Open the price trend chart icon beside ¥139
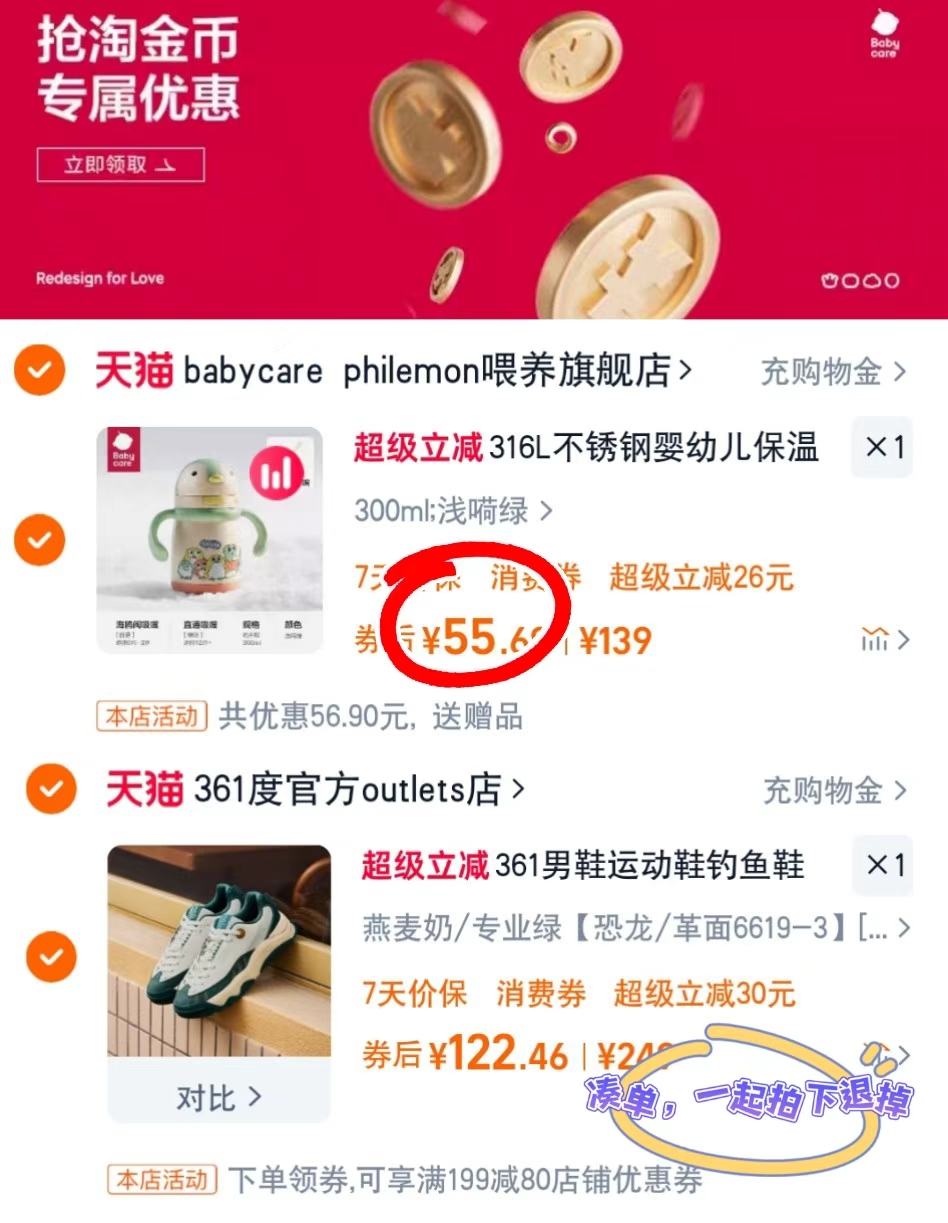The image size is (948, 1223). pyautogui.click(x=876, y=641)
